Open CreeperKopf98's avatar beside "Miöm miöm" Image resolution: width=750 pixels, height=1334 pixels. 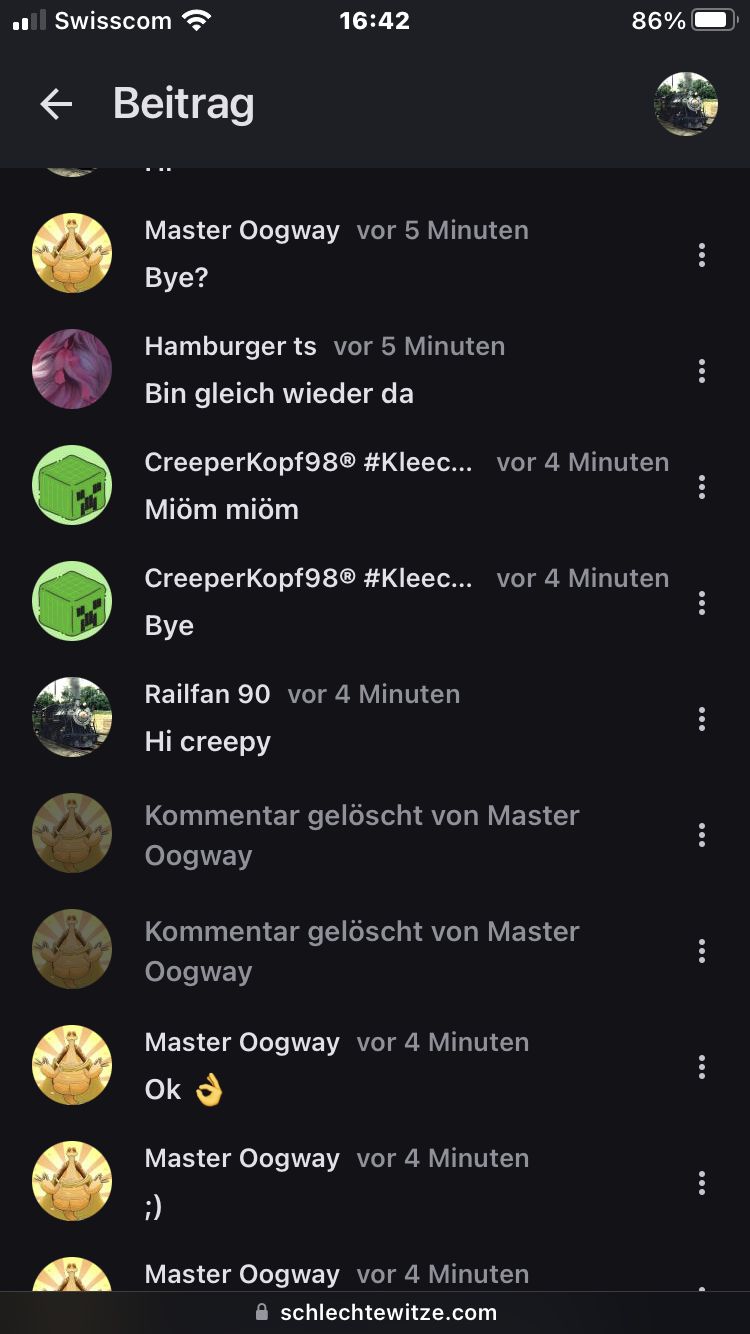(x=72, y=485)
